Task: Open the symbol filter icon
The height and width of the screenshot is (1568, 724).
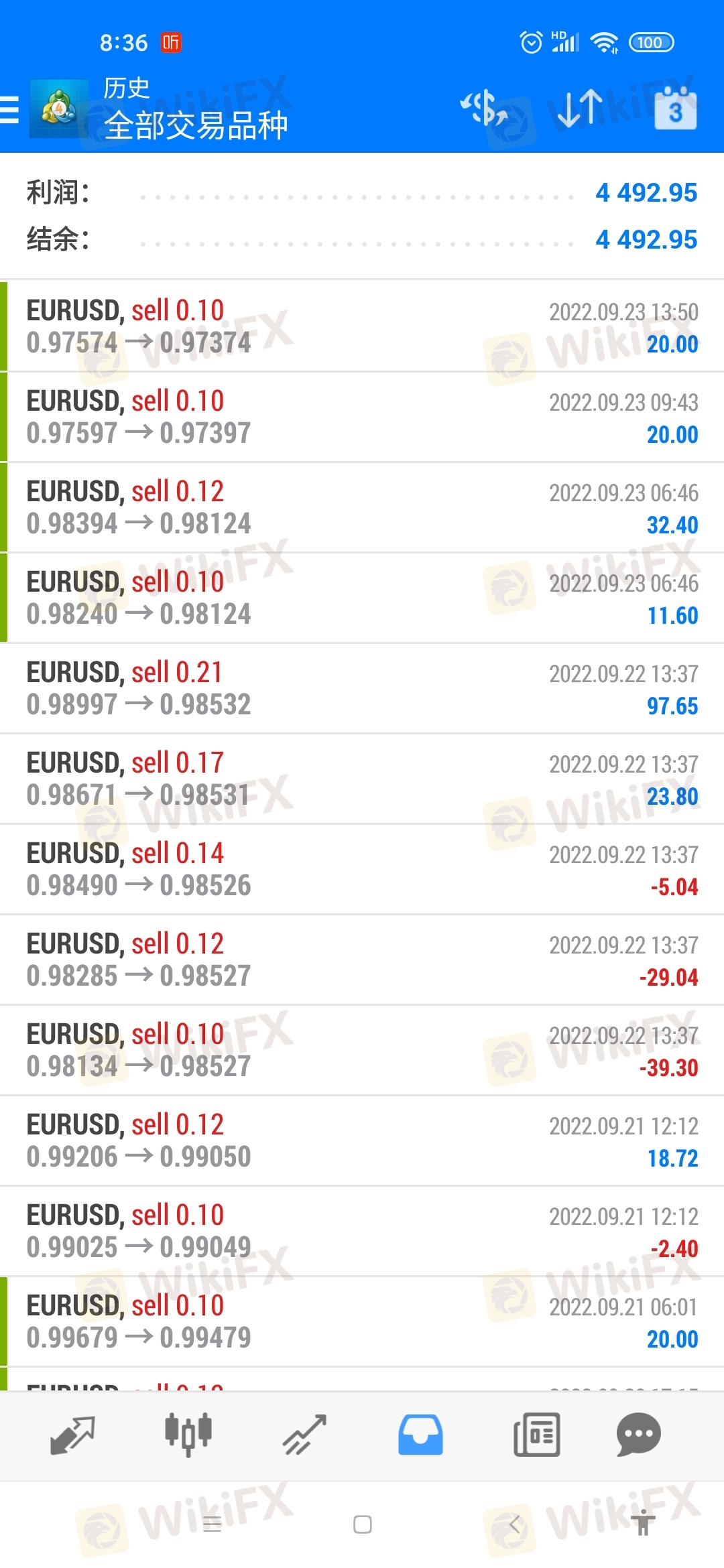Action: click(x=483, y=109)
